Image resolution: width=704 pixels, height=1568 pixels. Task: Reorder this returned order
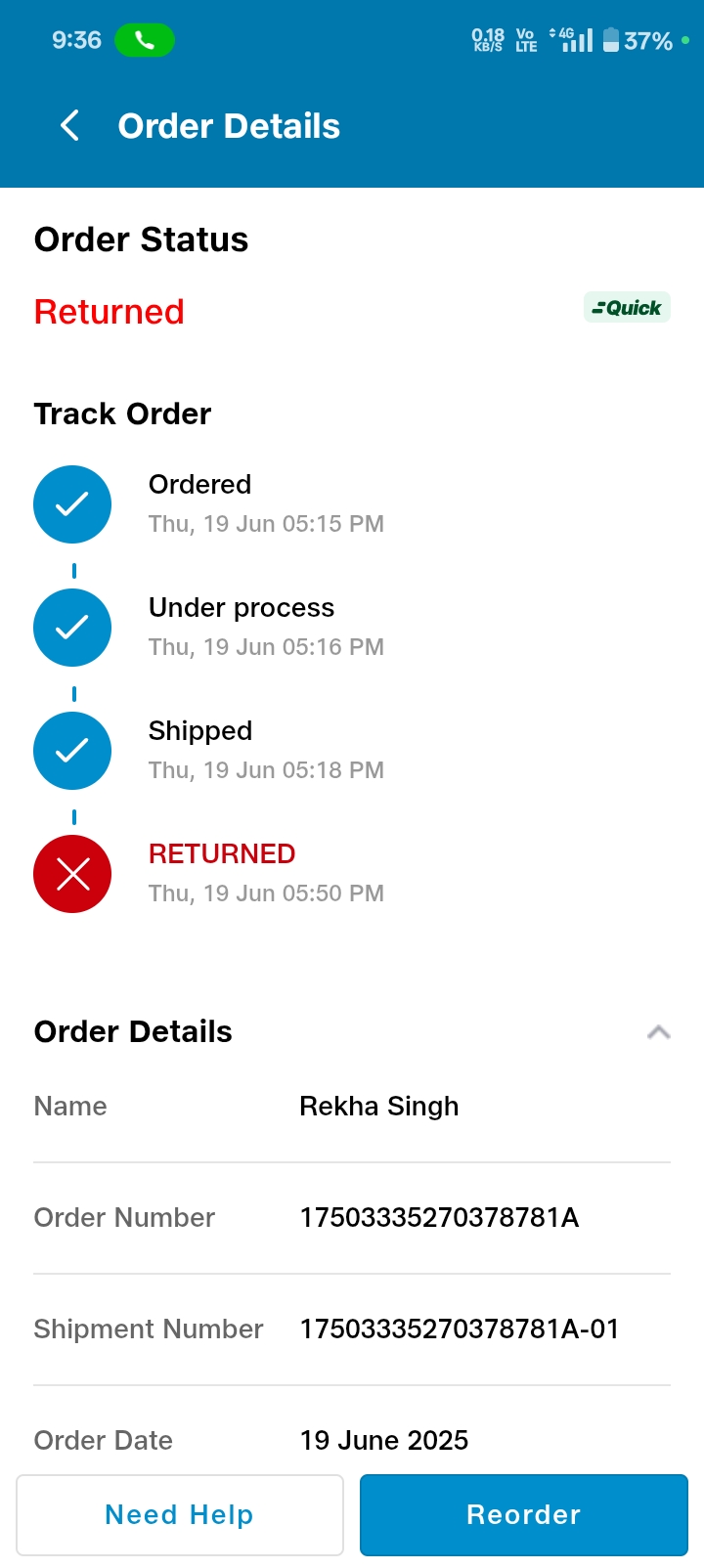point(524,1514)
